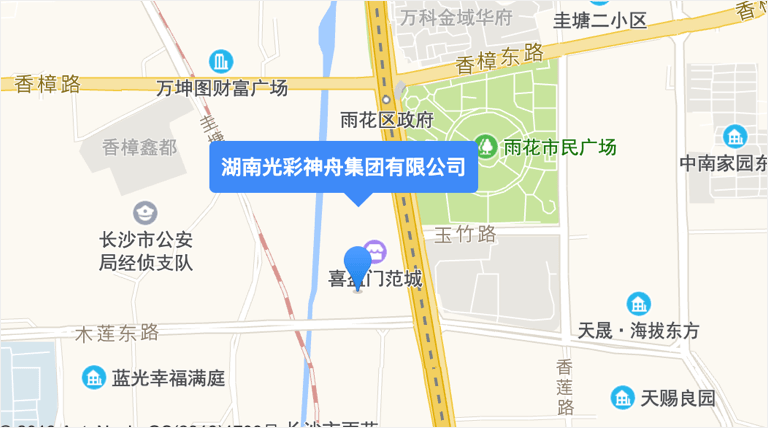Viewport: 768px width, 428px height.
Task: Select the 雨花市民广场 park marker
Action: 487,146
